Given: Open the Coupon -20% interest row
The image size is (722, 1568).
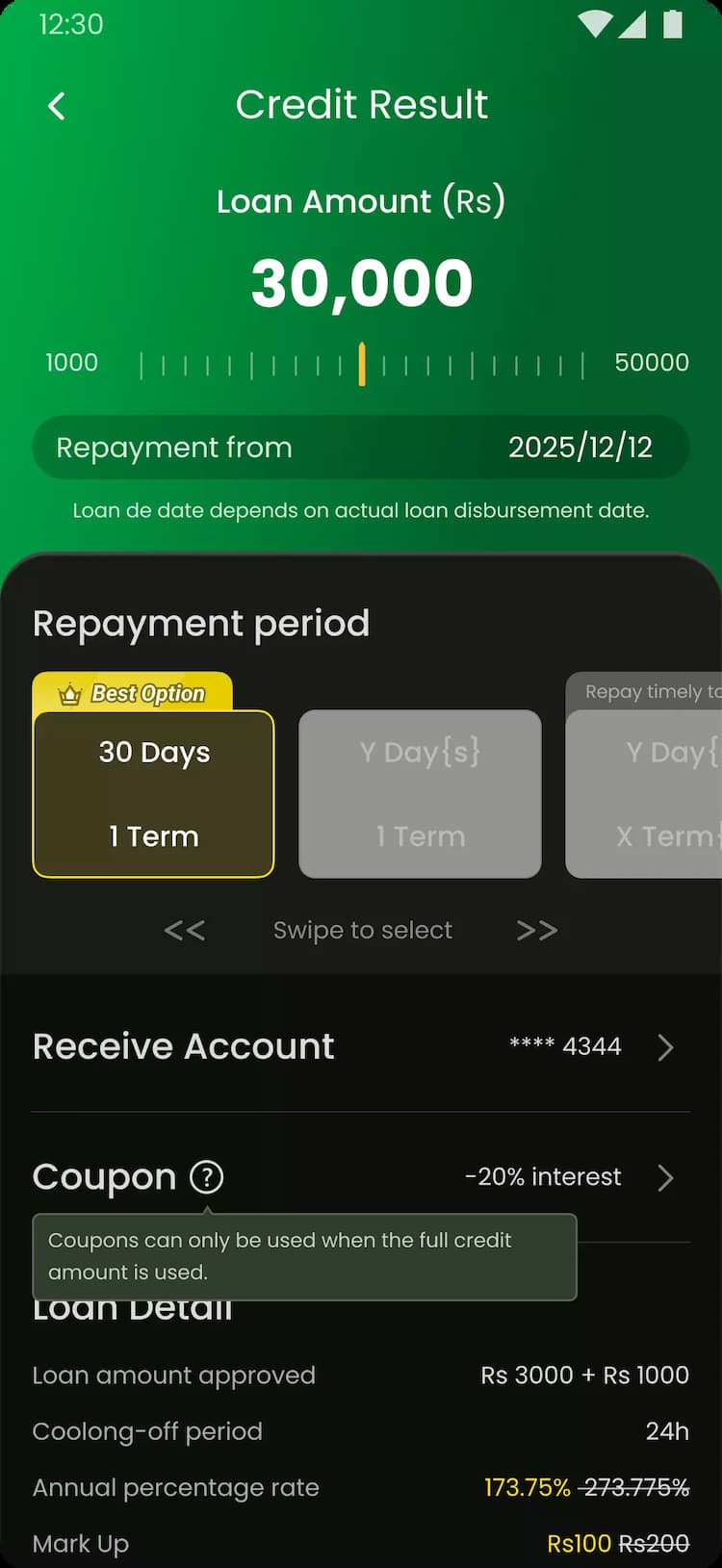Looking at the screenshot, I should click(568, 1176).
